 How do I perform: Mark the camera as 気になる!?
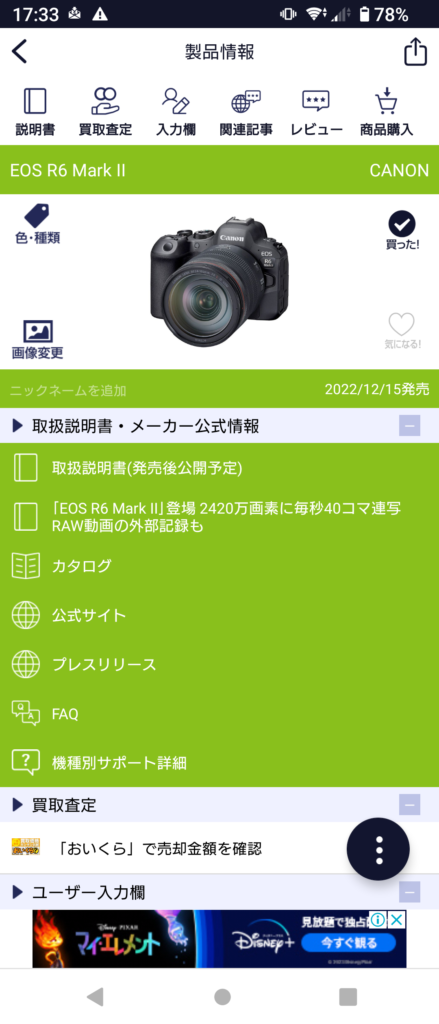401,332
